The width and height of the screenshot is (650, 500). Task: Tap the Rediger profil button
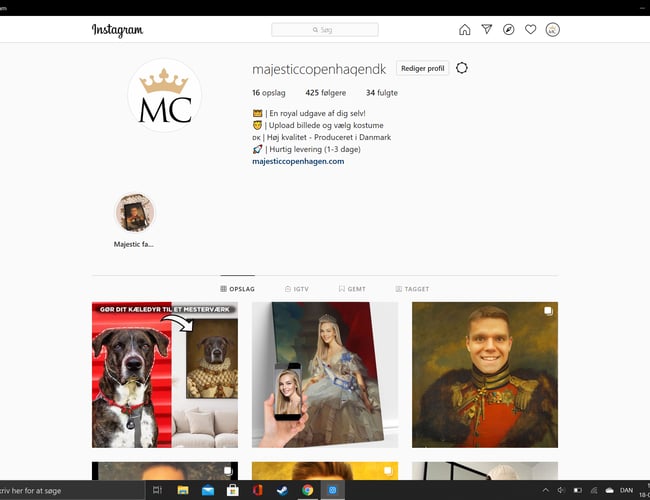tap(422, 68)
